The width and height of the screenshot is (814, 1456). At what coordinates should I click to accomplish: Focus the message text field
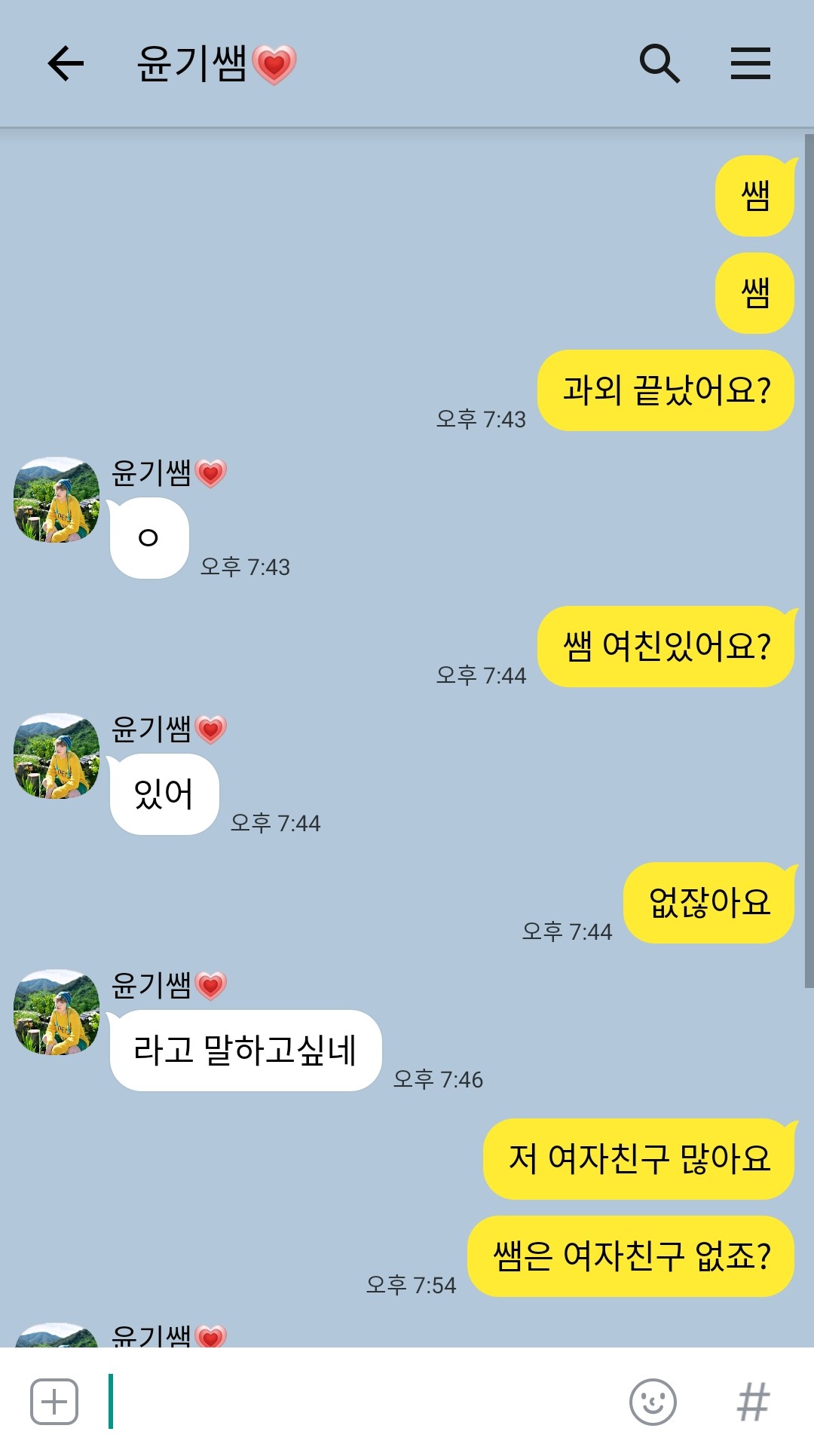[x=362, y=1402]
